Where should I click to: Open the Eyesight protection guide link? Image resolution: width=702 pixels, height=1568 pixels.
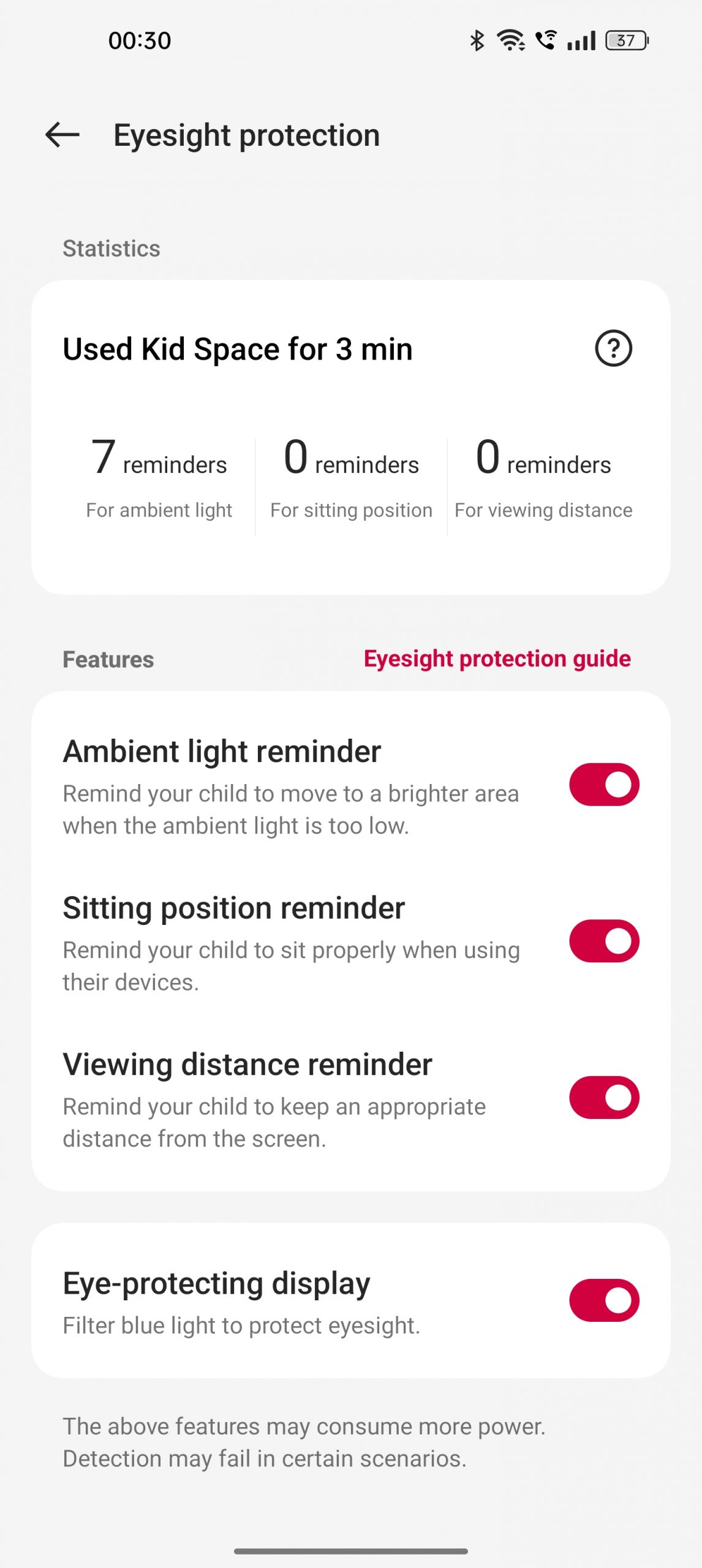pos(497,659)
